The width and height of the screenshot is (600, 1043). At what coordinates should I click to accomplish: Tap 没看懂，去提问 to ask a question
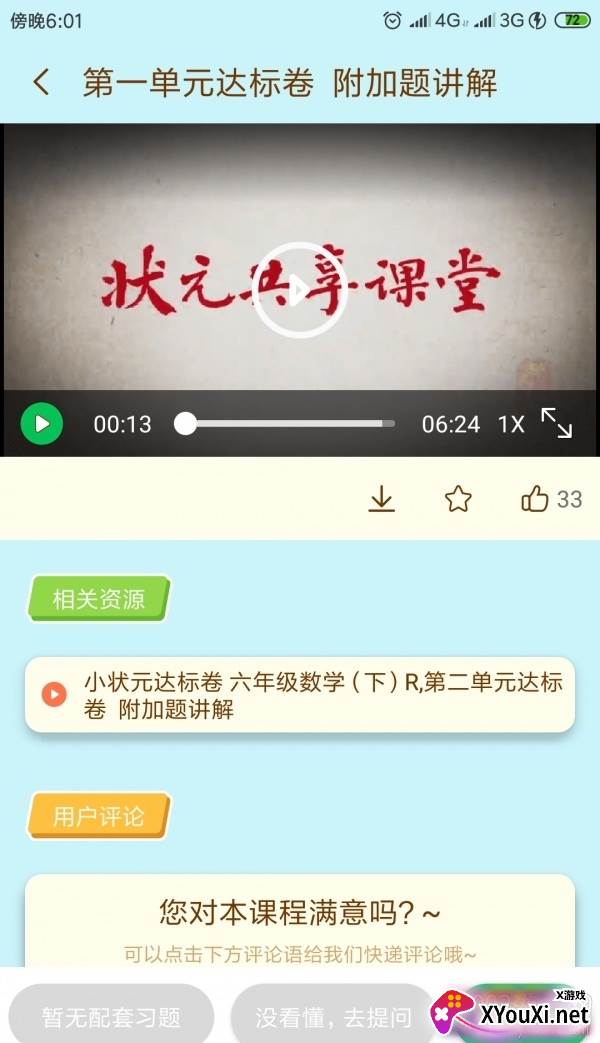(333, 1017)
